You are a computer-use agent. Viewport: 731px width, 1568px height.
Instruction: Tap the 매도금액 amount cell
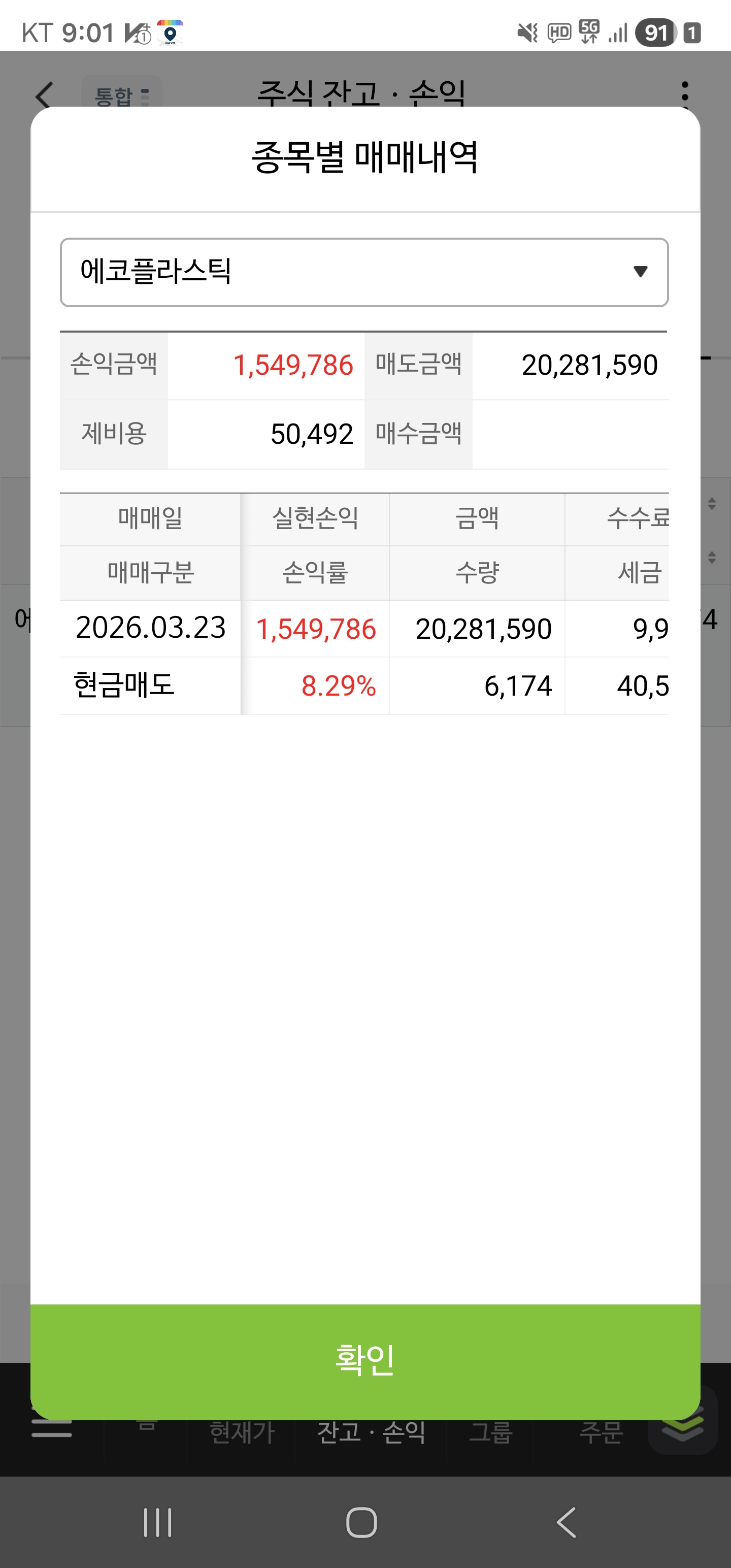pyautogui.click(x=590, y=365)
